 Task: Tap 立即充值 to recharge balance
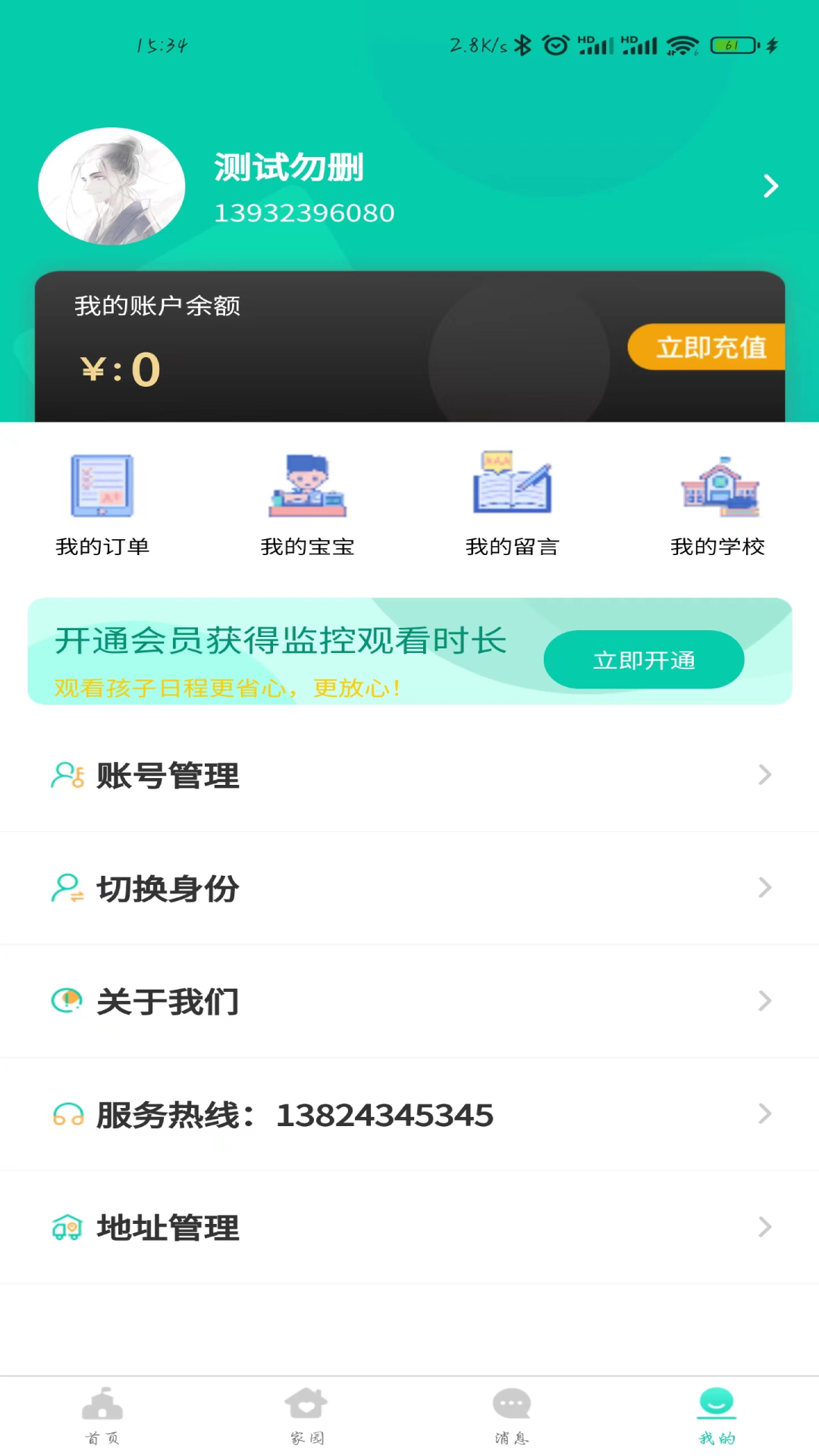713,347
